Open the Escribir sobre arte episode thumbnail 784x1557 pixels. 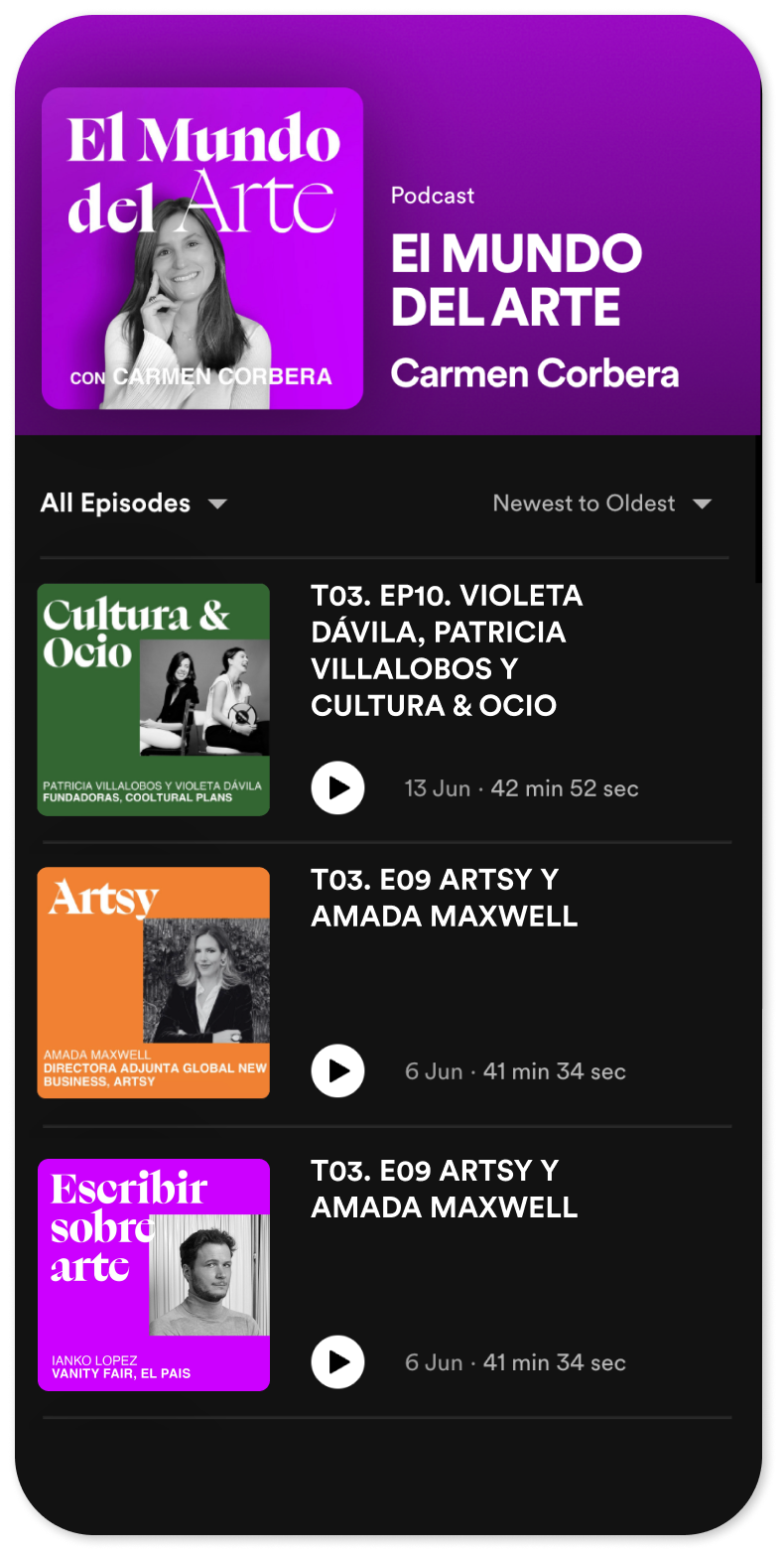coord(154,1275)
